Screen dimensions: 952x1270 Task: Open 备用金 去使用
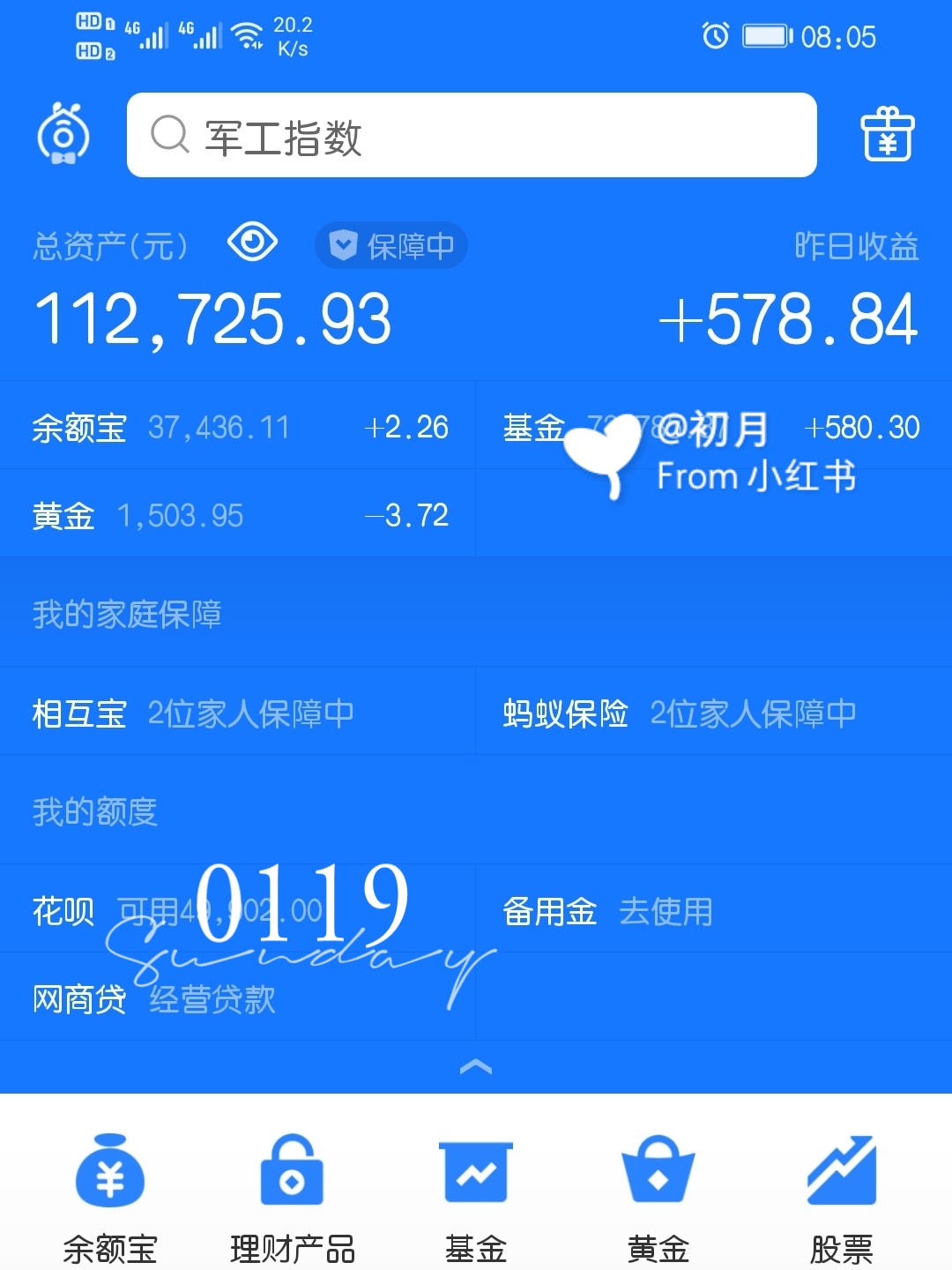pos(712,910)
